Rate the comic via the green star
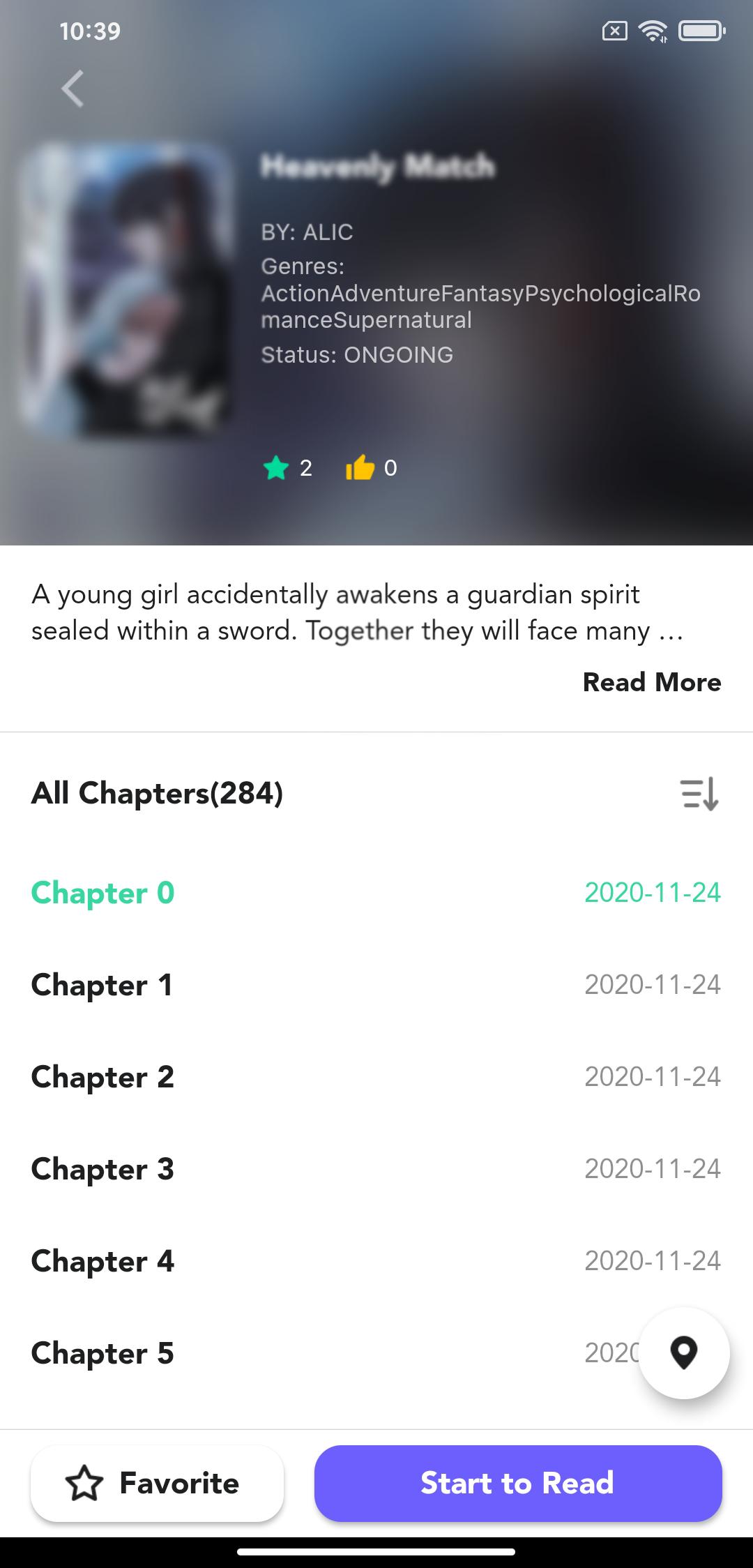 276,467
